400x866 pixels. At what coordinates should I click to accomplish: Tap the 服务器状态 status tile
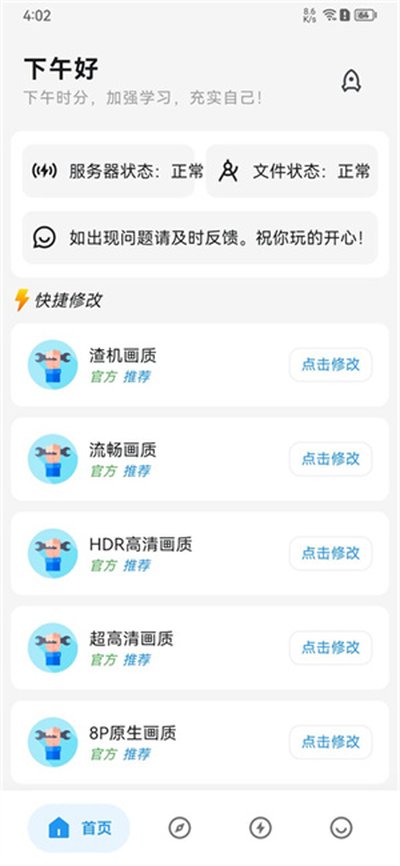point(108,171)
